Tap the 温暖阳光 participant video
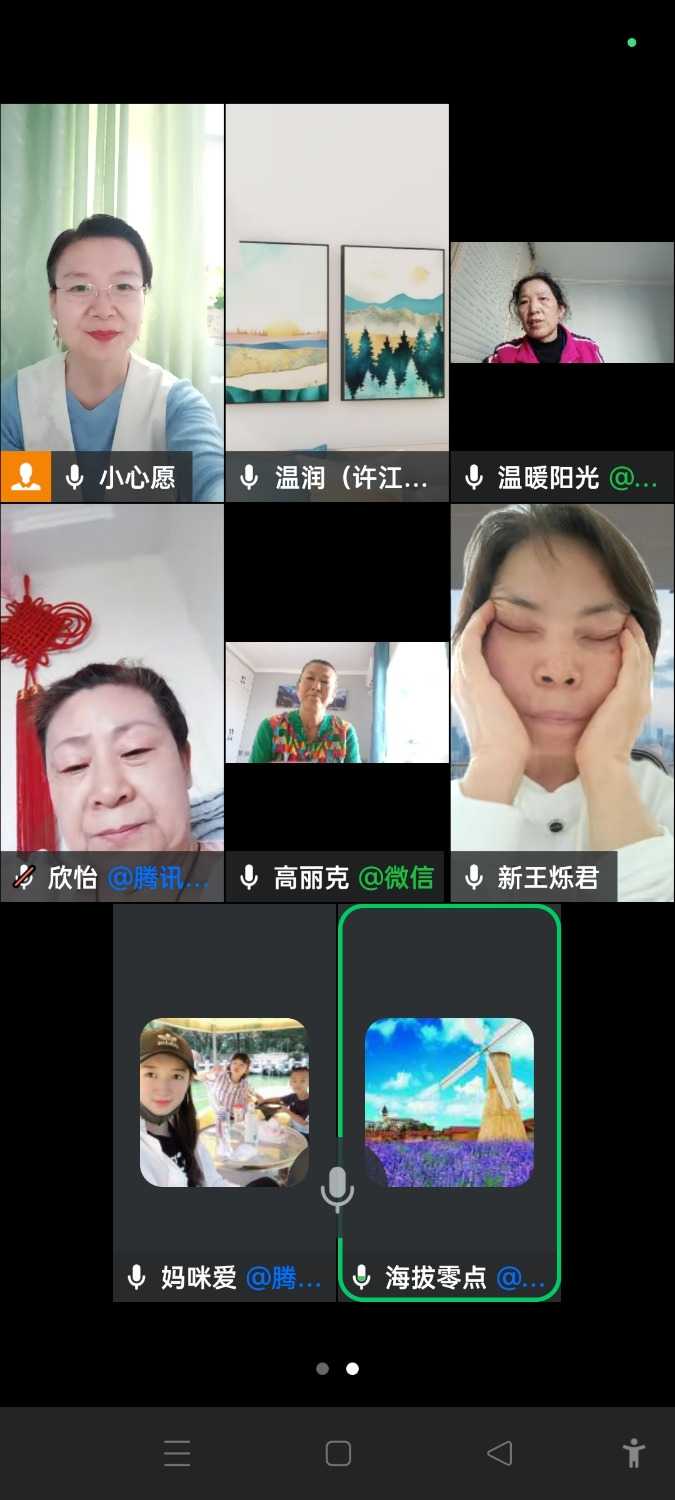The height and width of the screenshot is (1500, 675). click(x=562, y=302)
